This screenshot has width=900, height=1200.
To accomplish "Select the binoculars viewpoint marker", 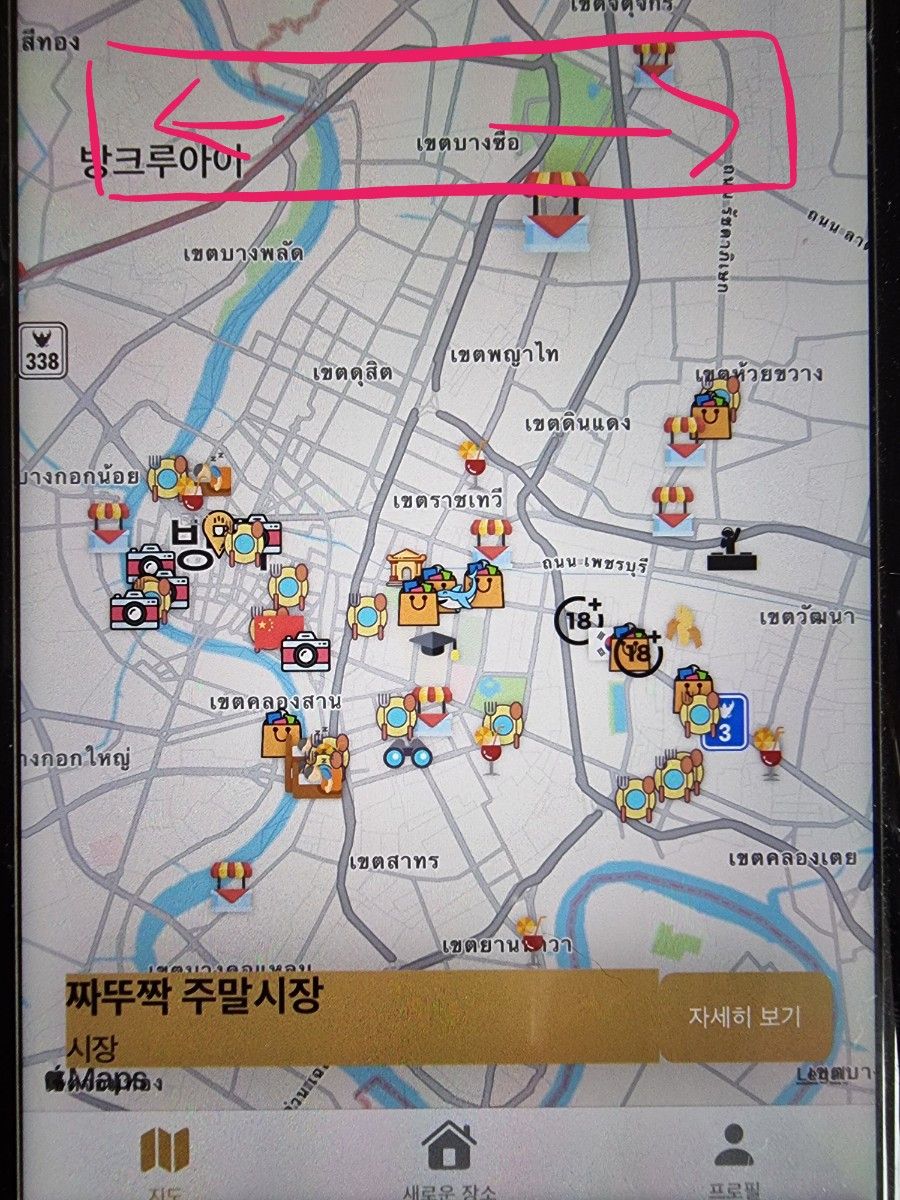I will pyautogui.click(x=407, y=756).
